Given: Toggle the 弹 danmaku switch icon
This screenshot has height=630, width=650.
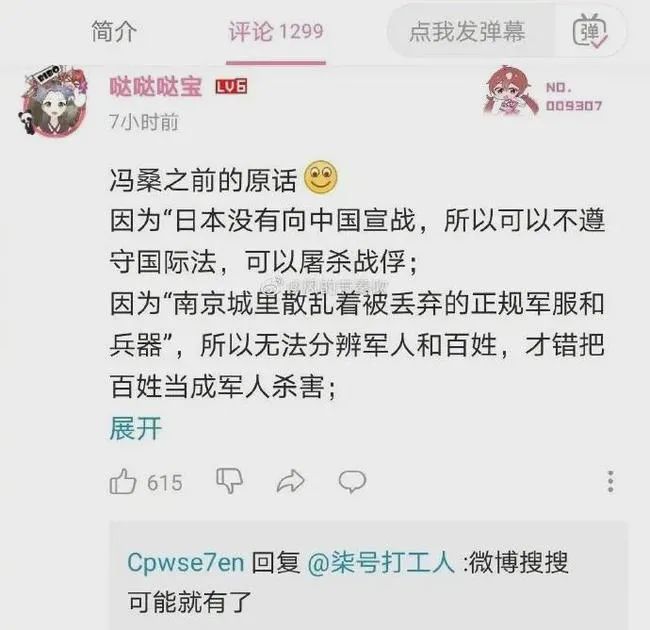Looking at the screenshot, I should (589, 33).
